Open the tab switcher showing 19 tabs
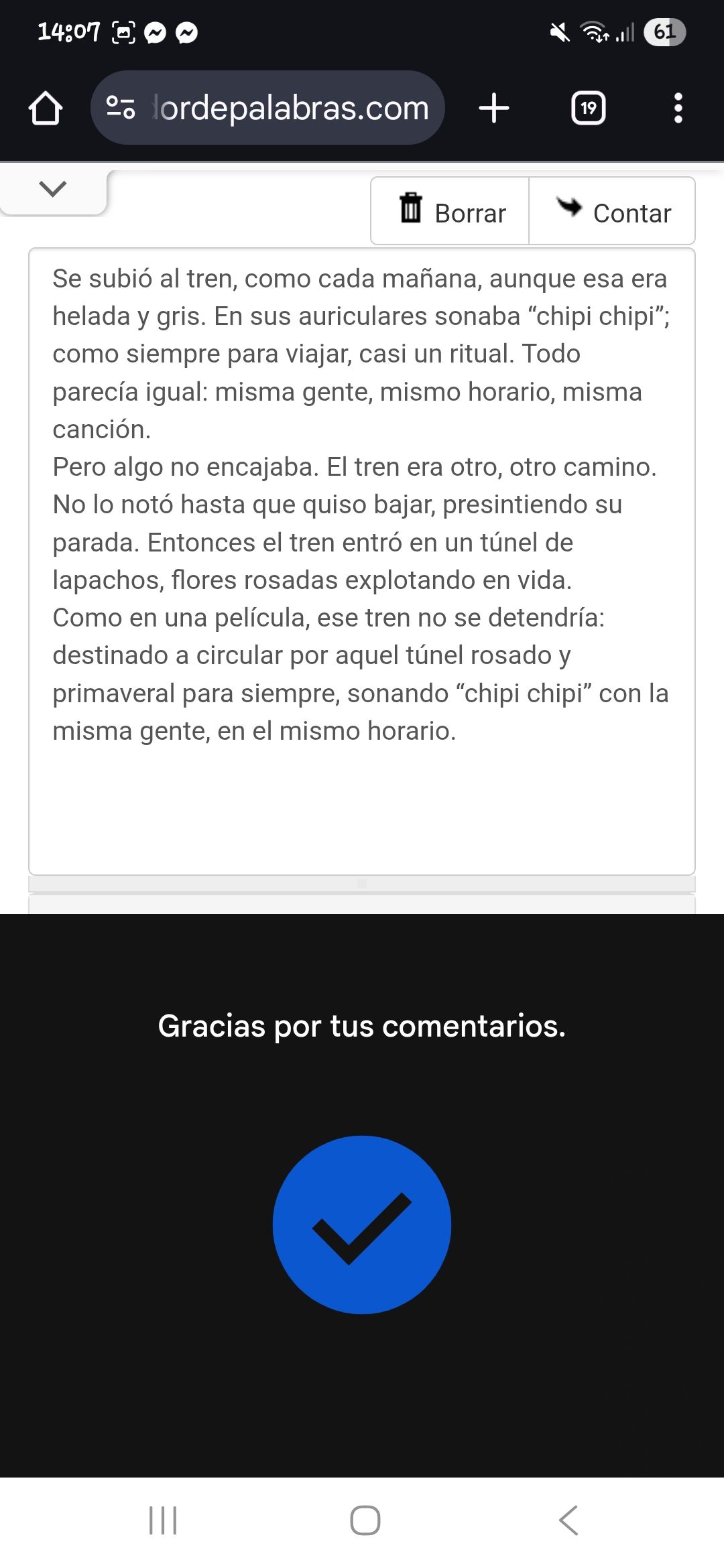This screenshot has width=724, height=1568. tap(588, 108)
